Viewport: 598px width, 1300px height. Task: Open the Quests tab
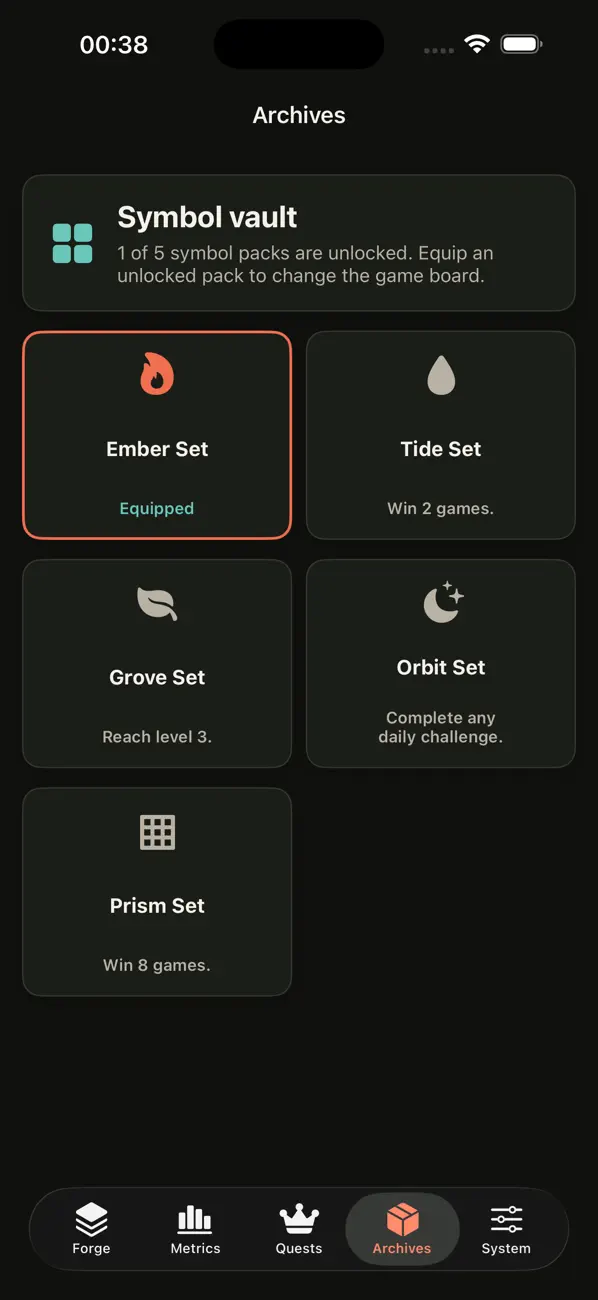tap(299, 1229)
